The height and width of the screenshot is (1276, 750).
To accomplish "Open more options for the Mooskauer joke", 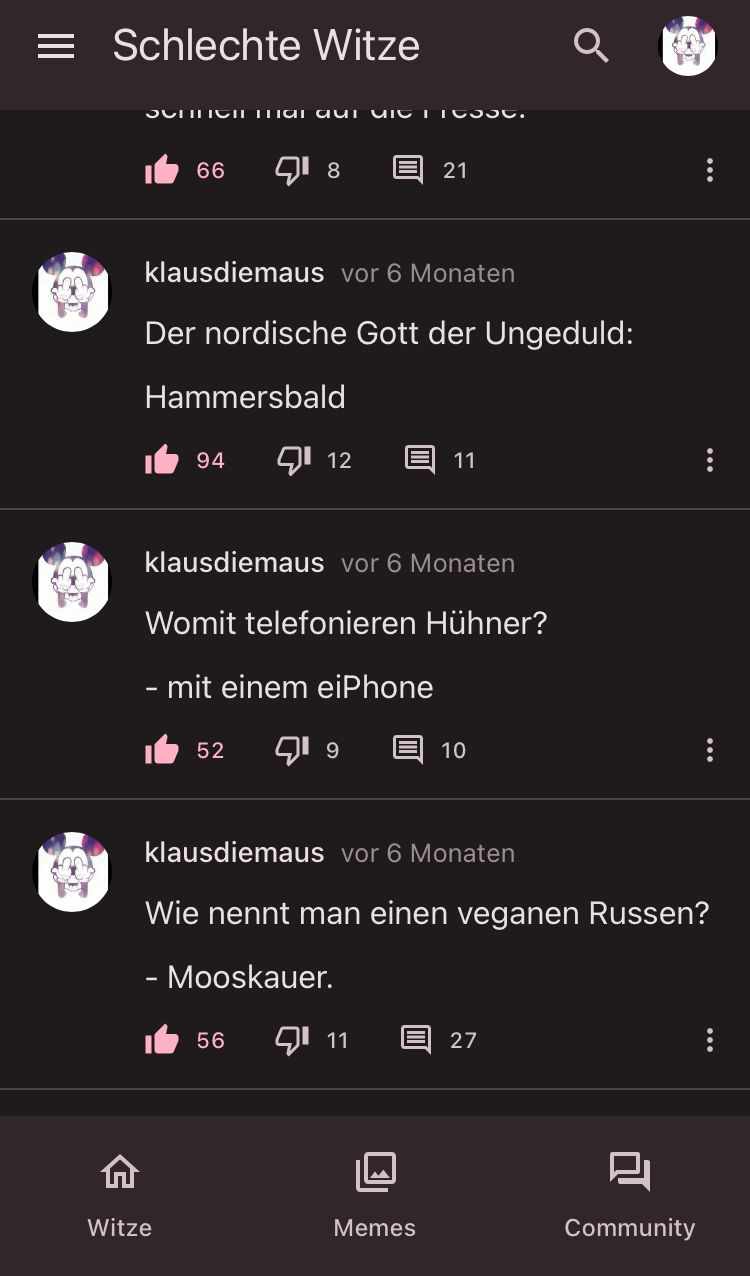I will [709, 1040].
